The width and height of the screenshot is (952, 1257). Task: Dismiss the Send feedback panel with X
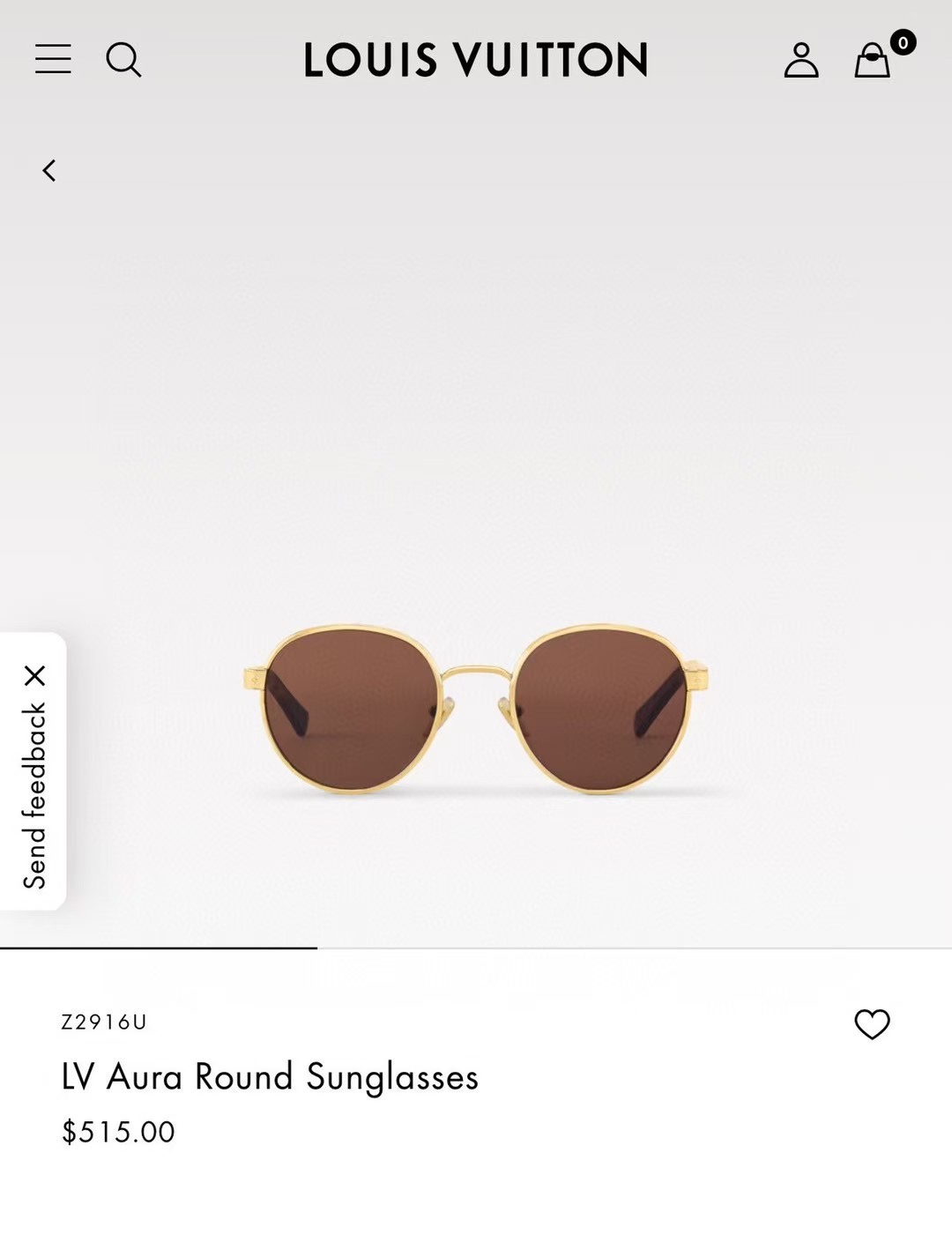(x=35, y=677)
